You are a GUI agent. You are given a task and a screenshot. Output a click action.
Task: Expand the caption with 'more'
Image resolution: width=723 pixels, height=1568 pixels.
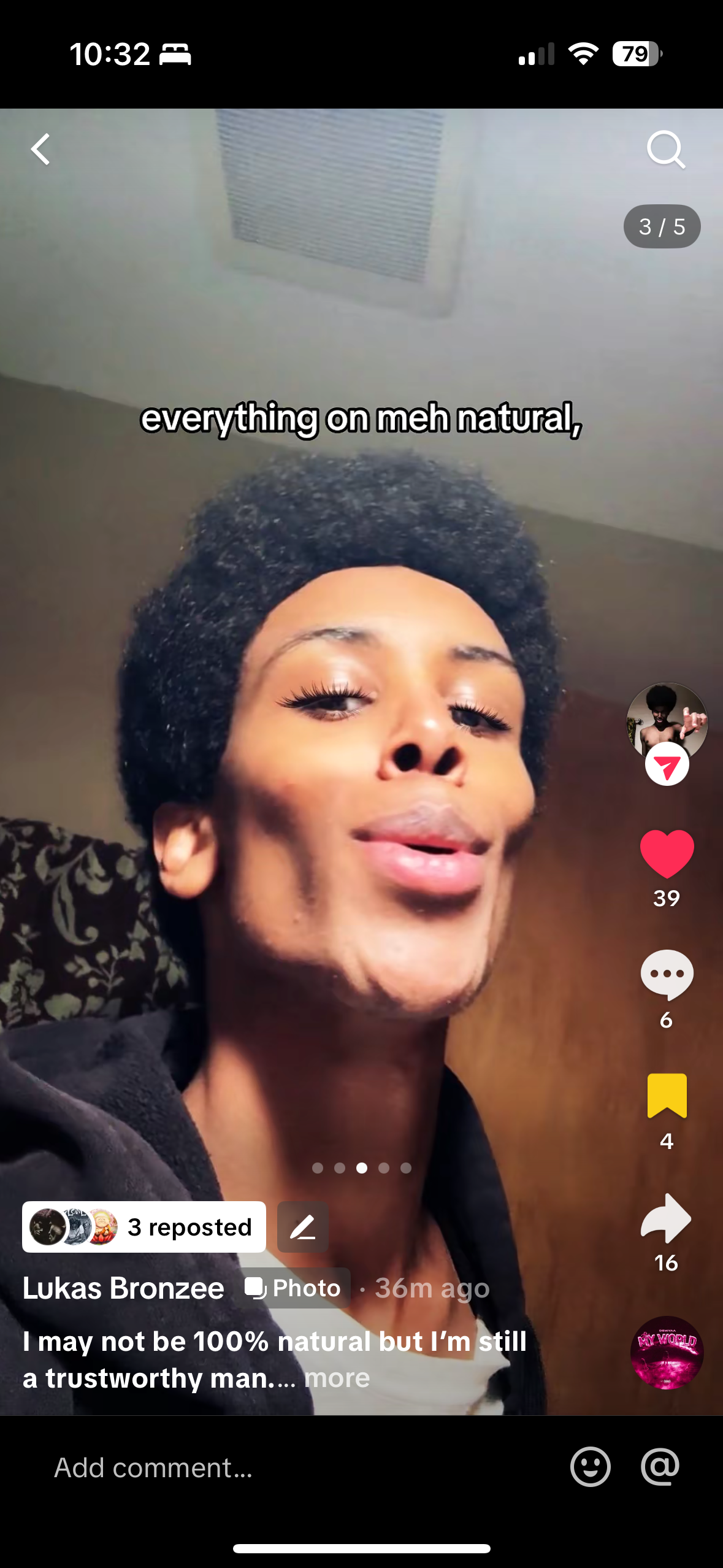[x=337, y=1378]
